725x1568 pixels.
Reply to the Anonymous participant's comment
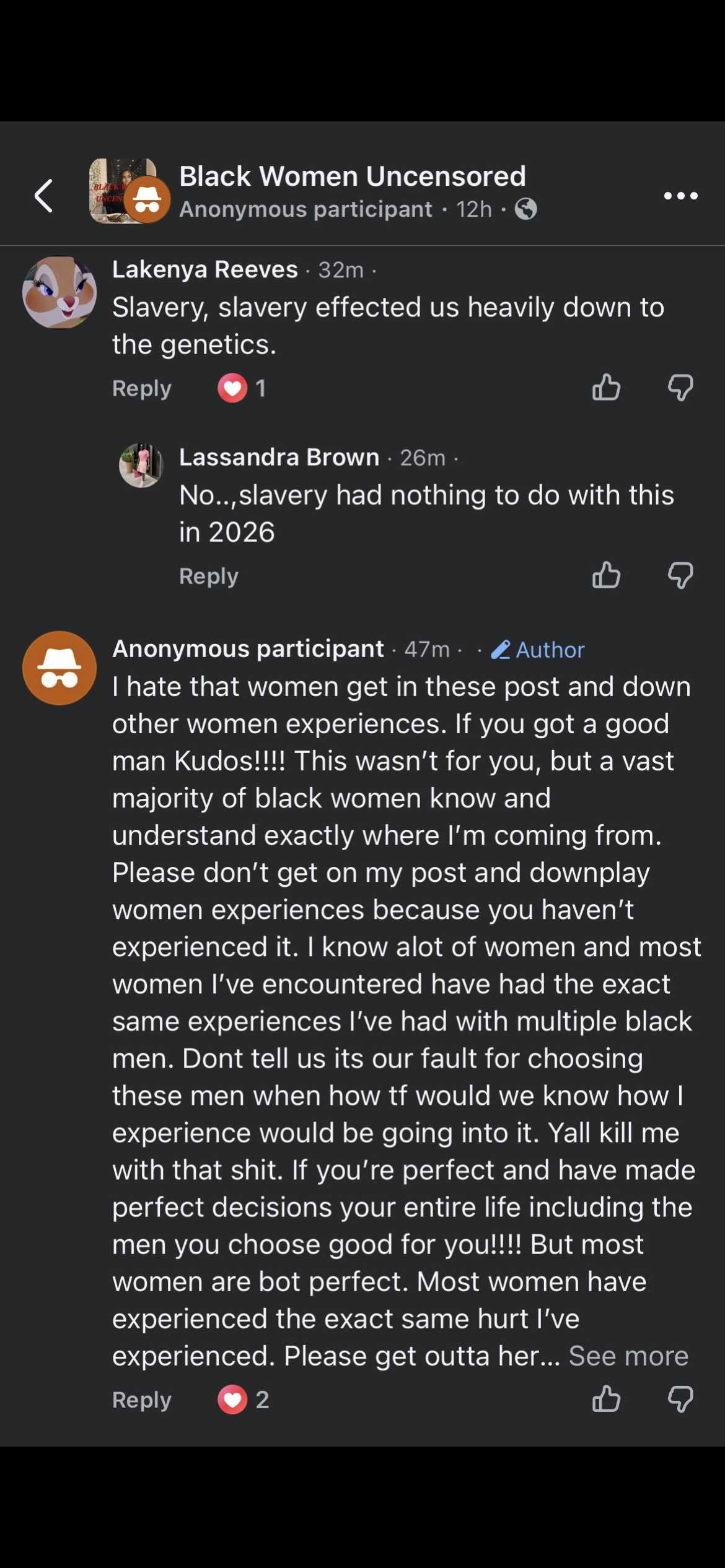point(141,1400)
